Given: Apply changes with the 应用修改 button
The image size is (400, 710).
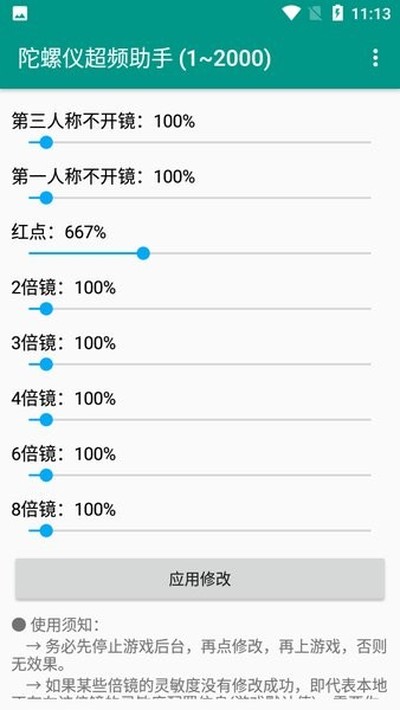Looking at the screenshot, I should click(x=200, y=579).
